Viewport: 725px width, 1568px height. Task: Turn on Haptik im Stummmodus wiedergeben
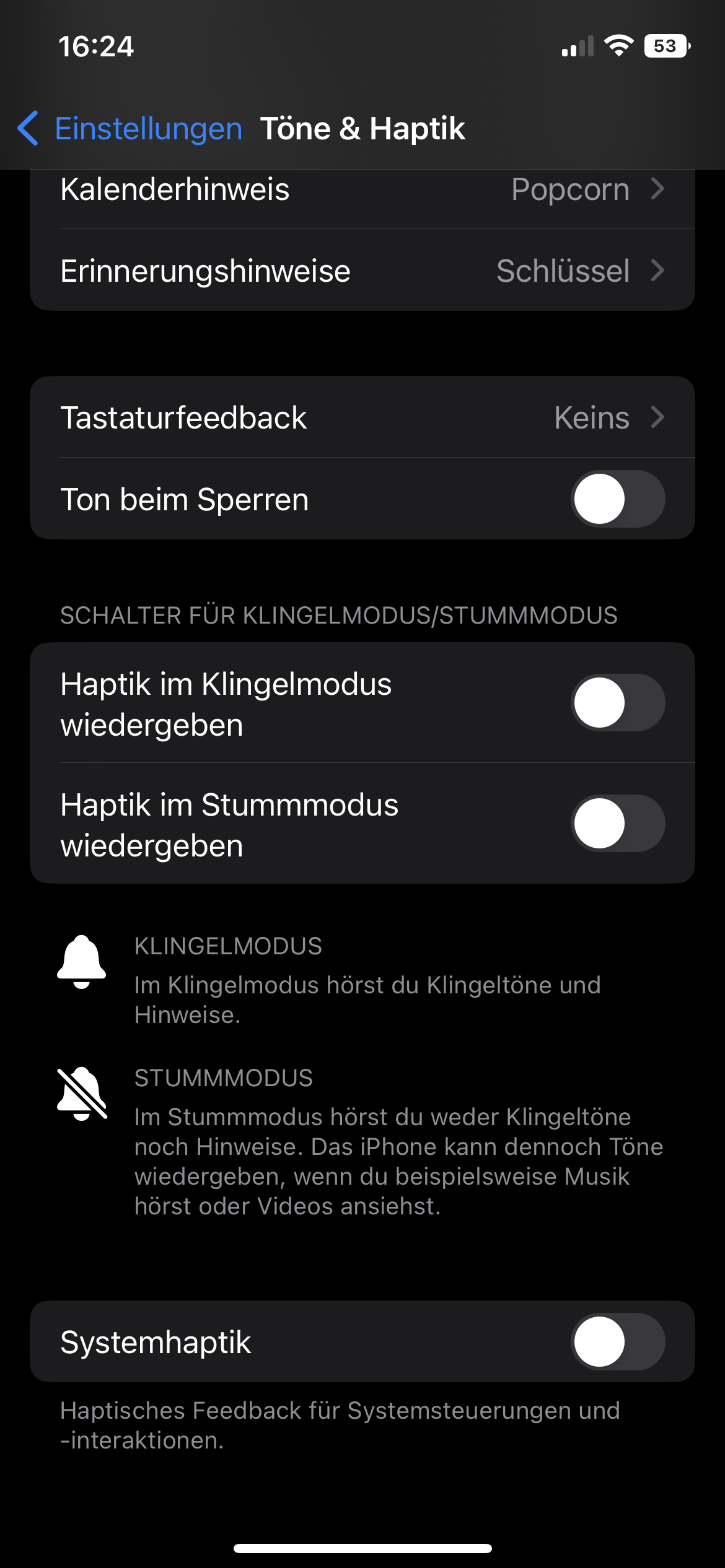click(x=617, y=824)
